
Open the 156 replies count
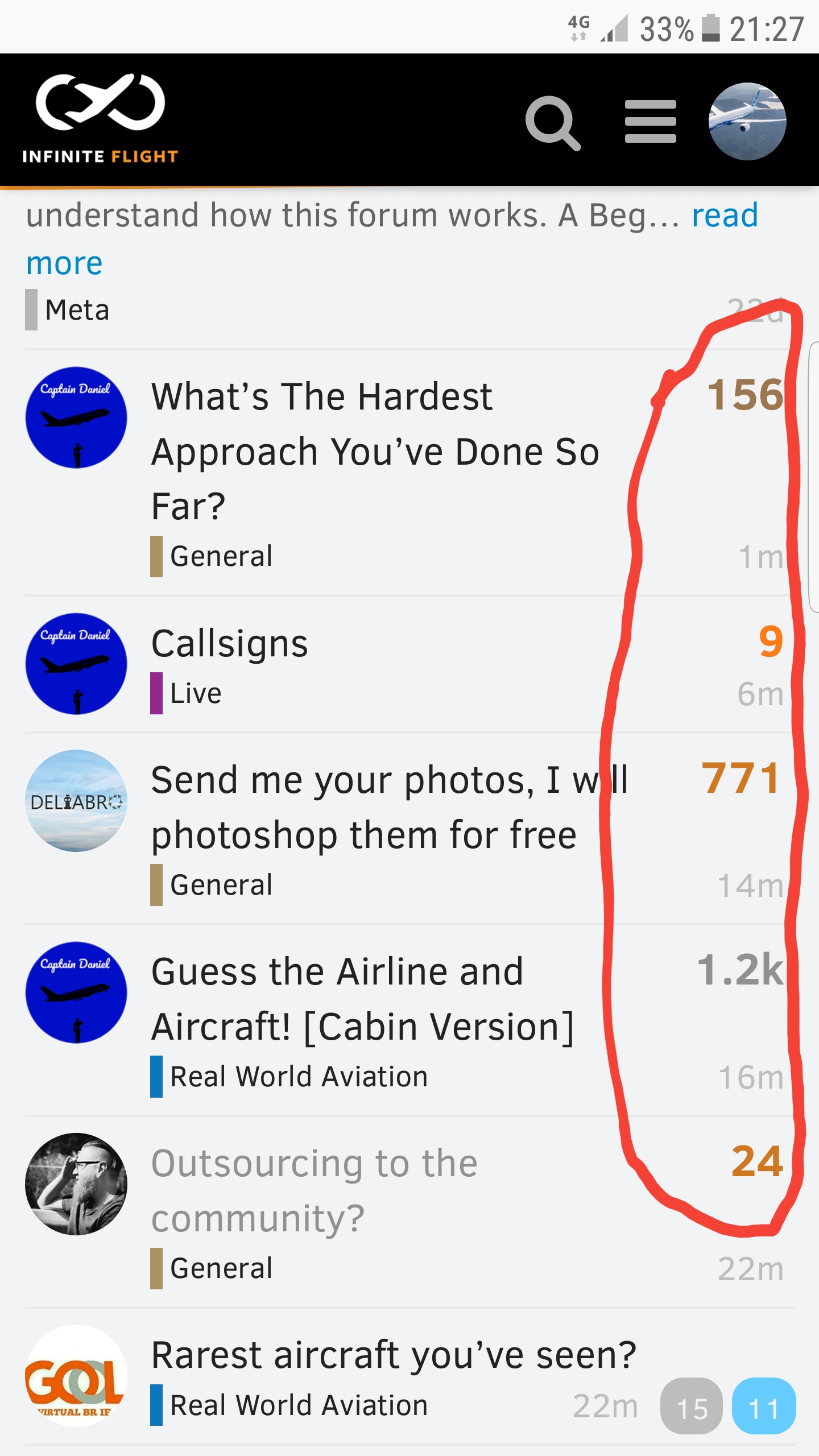click(x=745, y=395)
